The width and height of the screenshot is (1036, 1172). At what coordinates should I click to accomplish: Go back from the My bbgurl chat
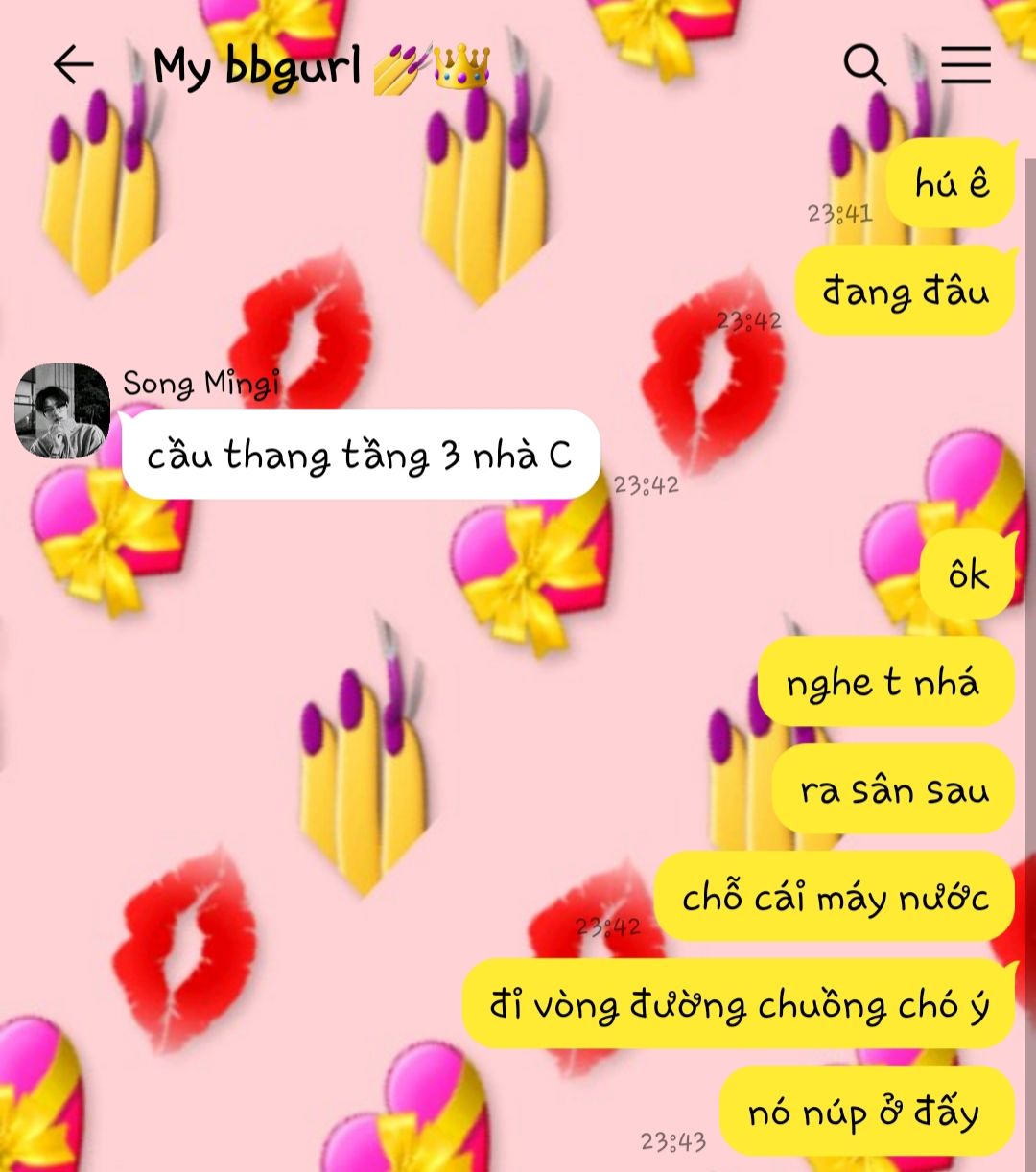click(x=73, y=65)
